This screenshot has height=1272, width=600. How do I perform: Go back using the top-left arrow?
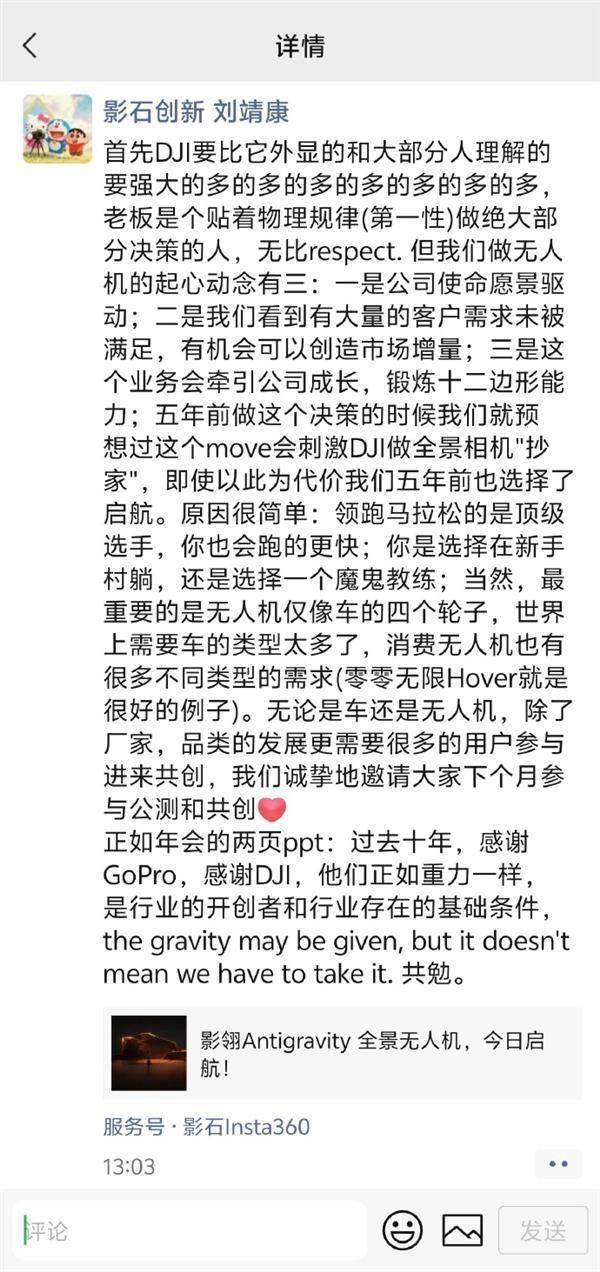29,45
